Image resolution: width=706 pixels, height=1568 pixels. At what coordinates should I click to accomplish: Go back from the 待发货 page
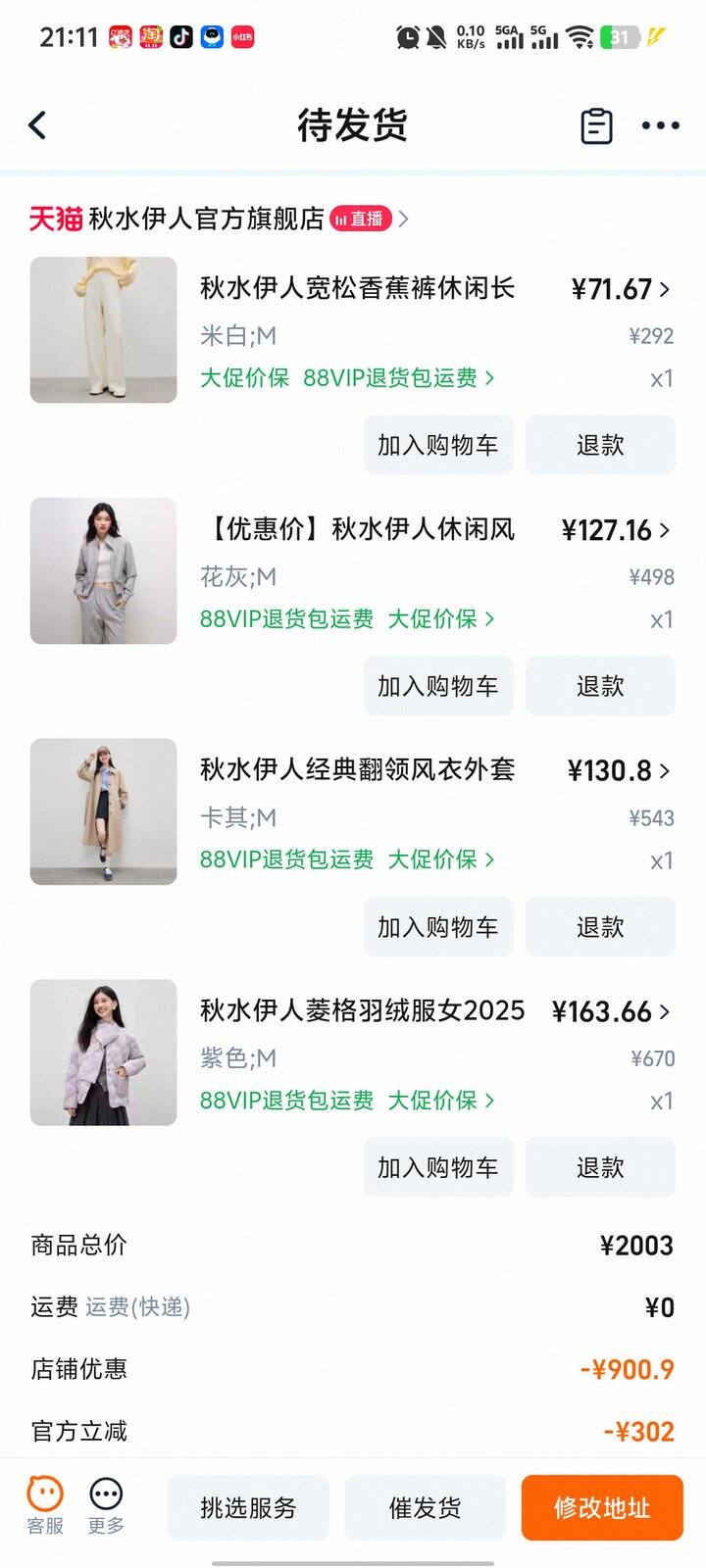[x=37, y=125]
